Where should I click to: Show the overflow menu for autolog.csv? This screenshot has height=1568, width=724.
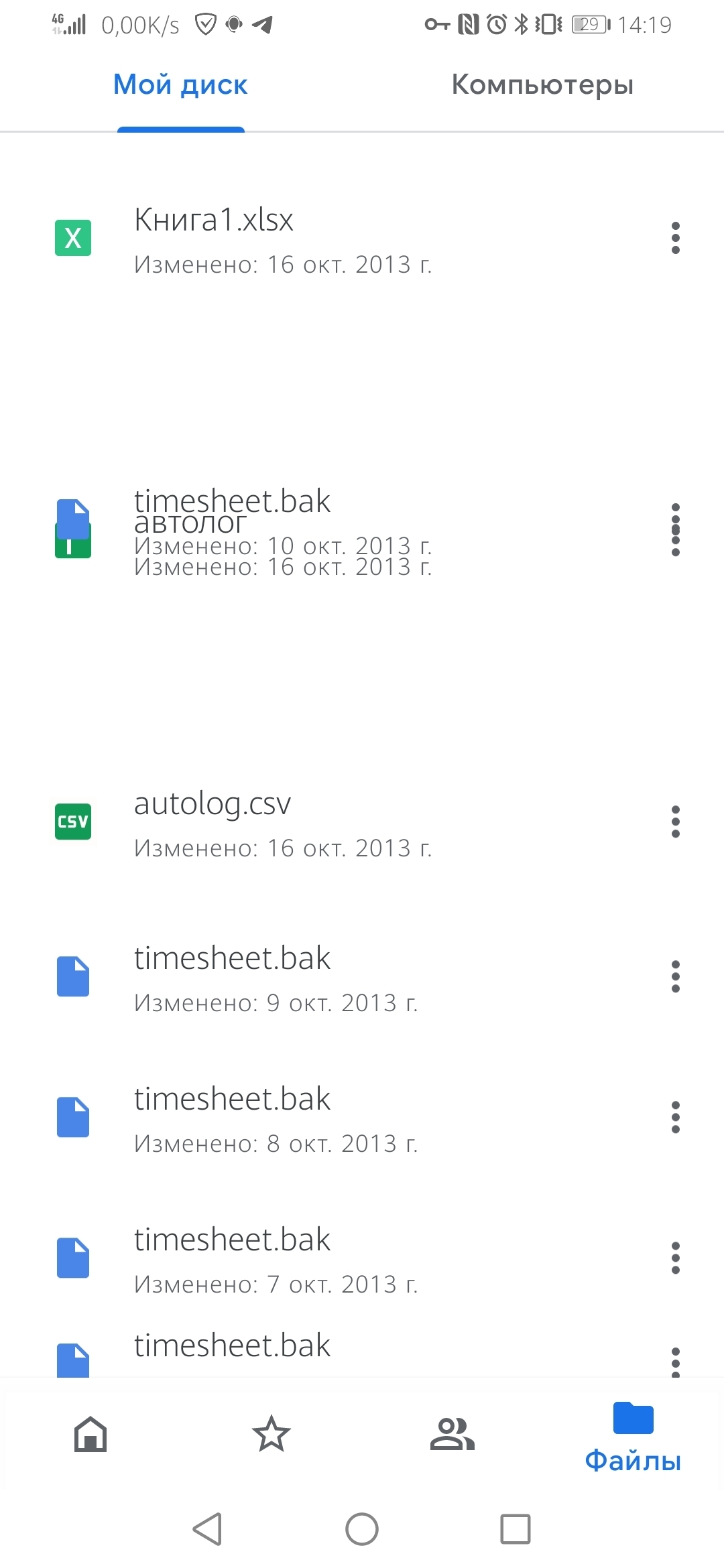point(675,822)
